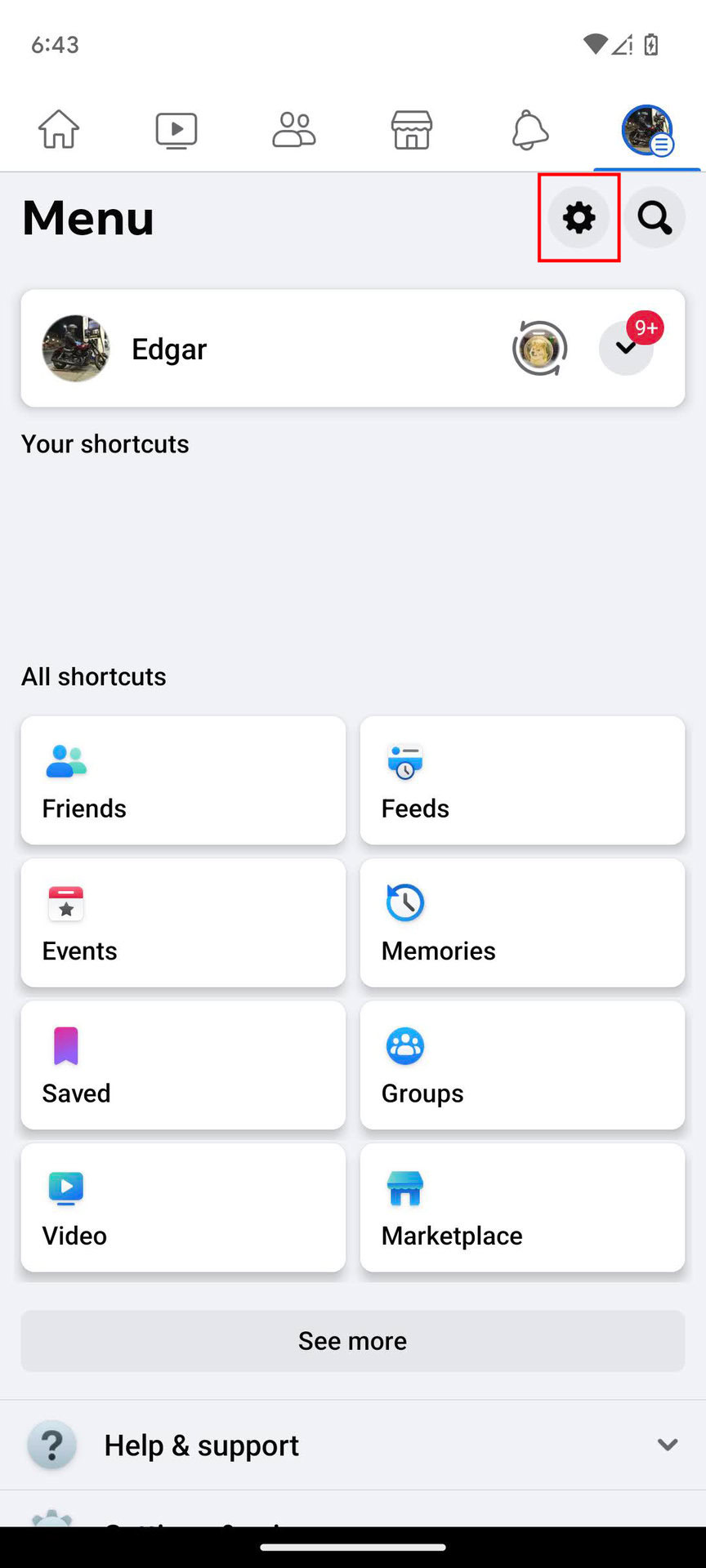The height and width of the screenshot is (1568, 706).
Task: Open the Groups shortcut card
Action: point(522,1066)
